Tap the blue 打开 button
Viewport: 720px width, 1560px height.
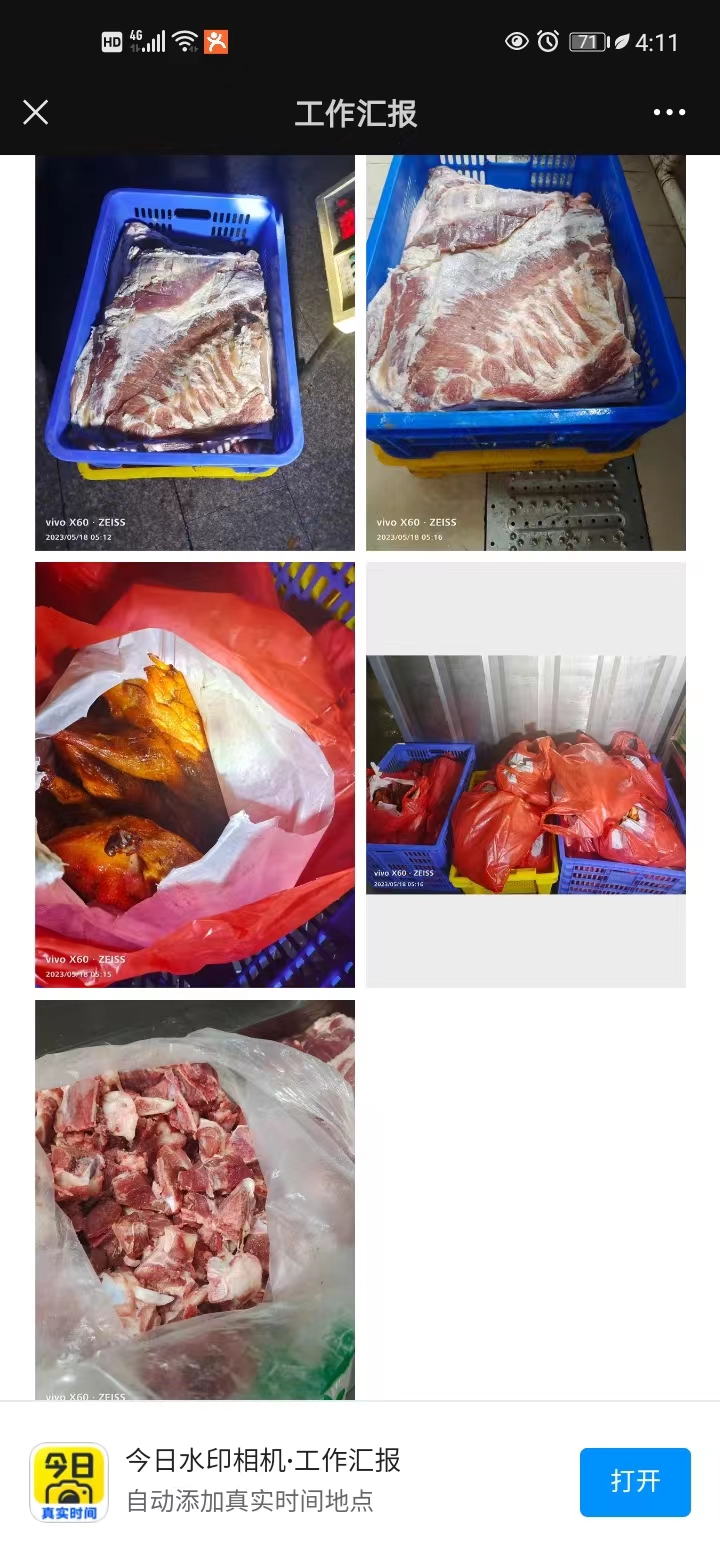(635, 1481)
